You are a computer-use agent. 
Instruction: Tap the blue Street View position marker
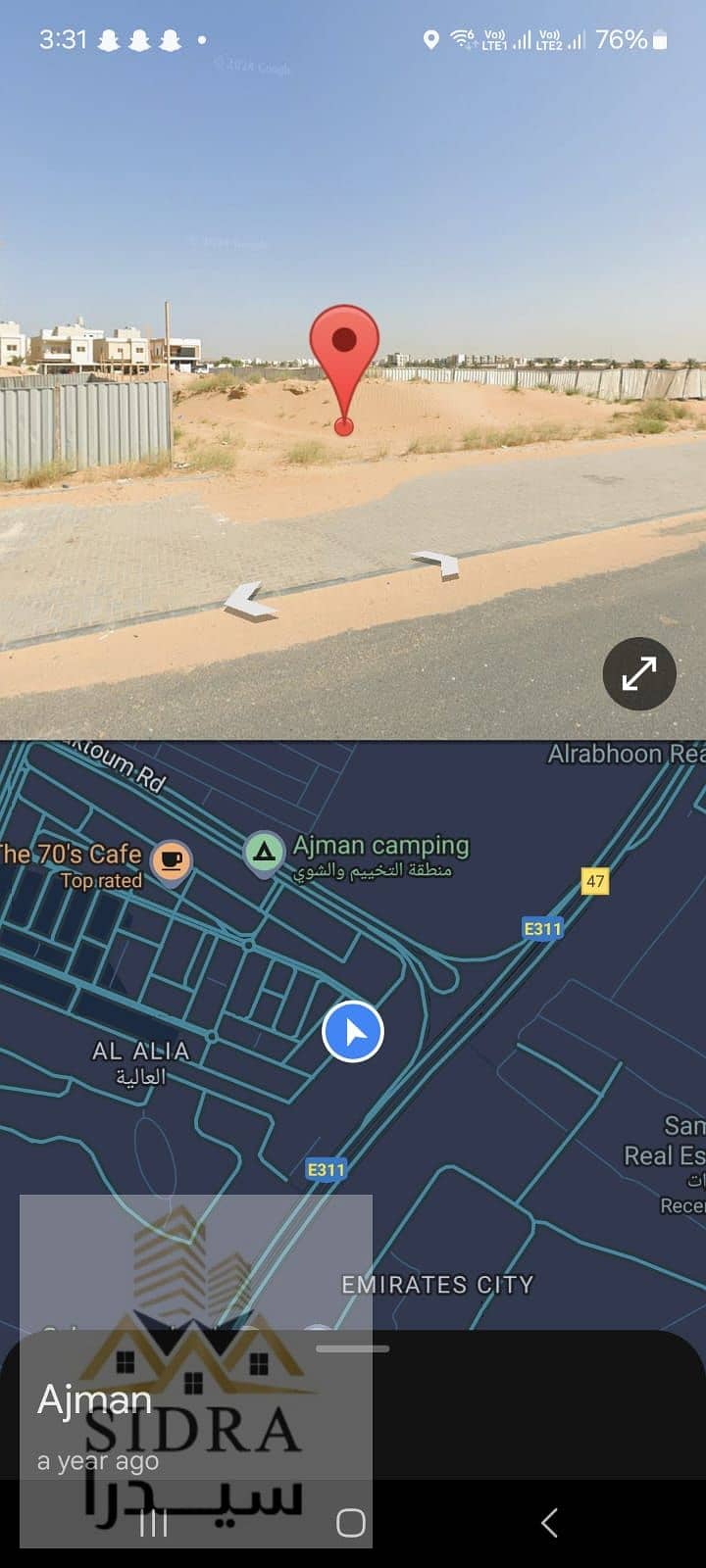coord(353,1032)
